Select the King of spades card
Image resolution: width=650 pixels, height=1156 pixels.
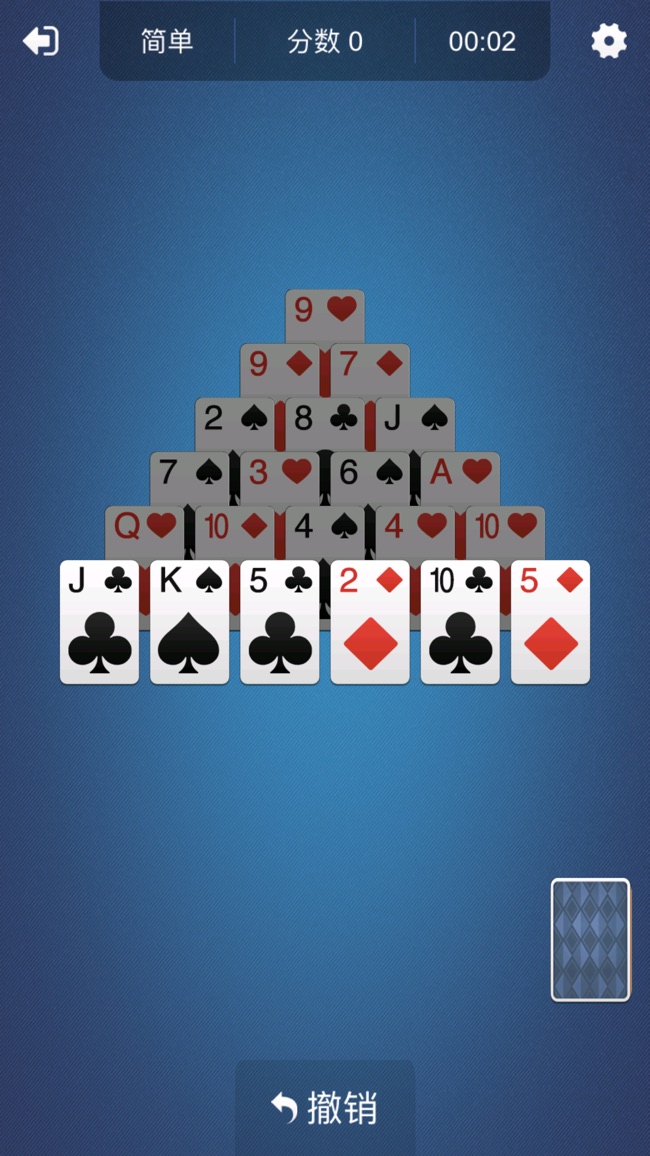click(x=190, y=622)
